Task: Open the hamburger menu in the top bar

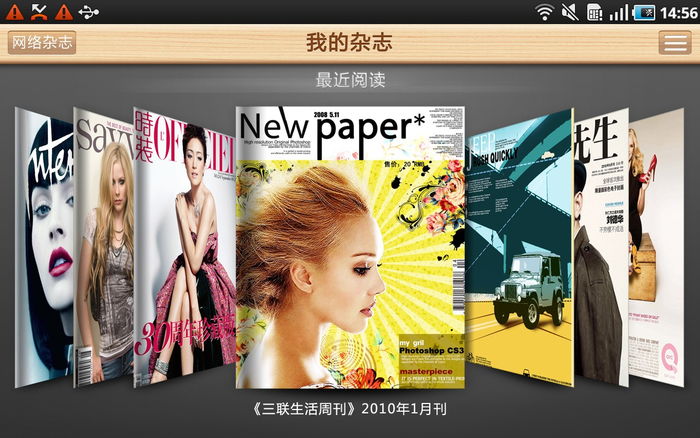Action: (673, 43)
